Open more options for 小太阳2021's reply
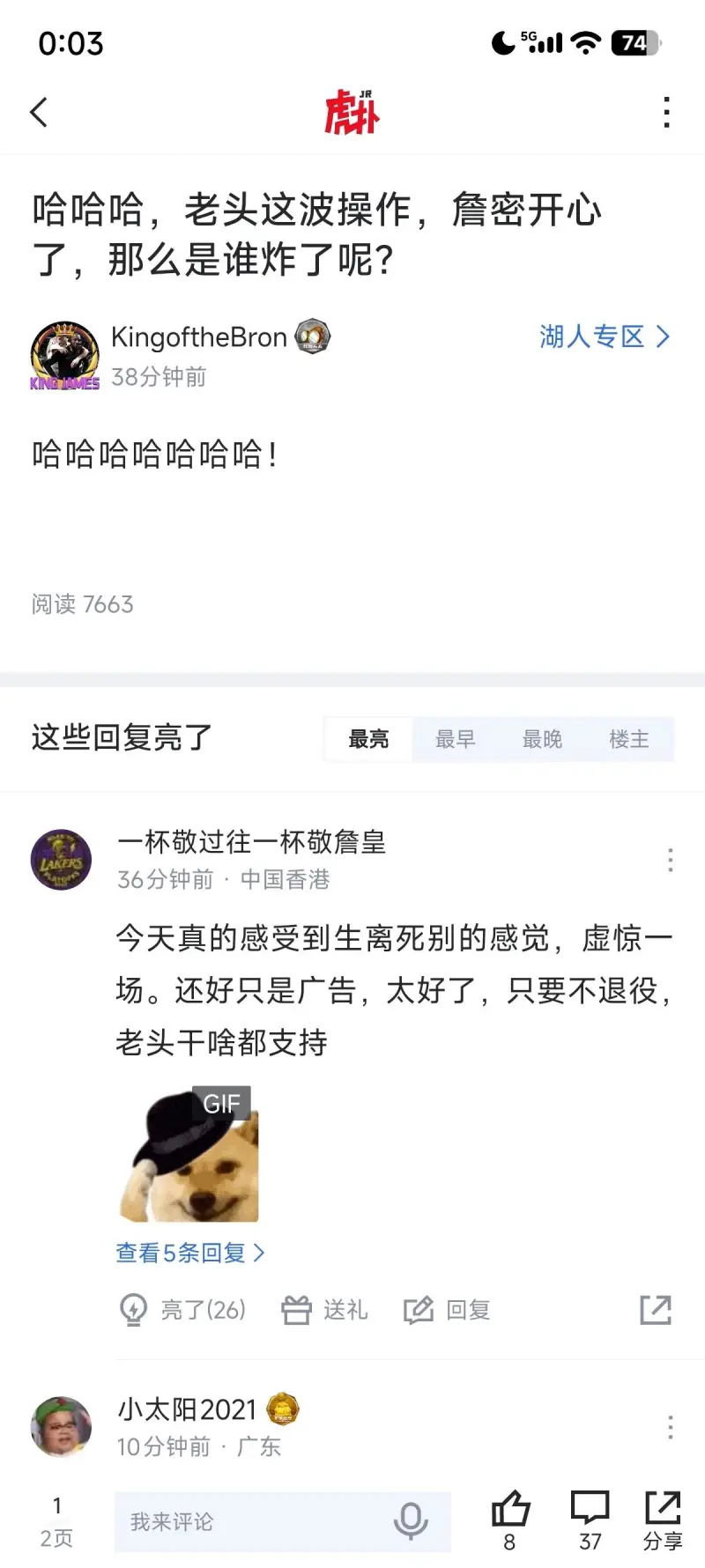Screen dimensions: 705x1568 (x=670, y=1427)
